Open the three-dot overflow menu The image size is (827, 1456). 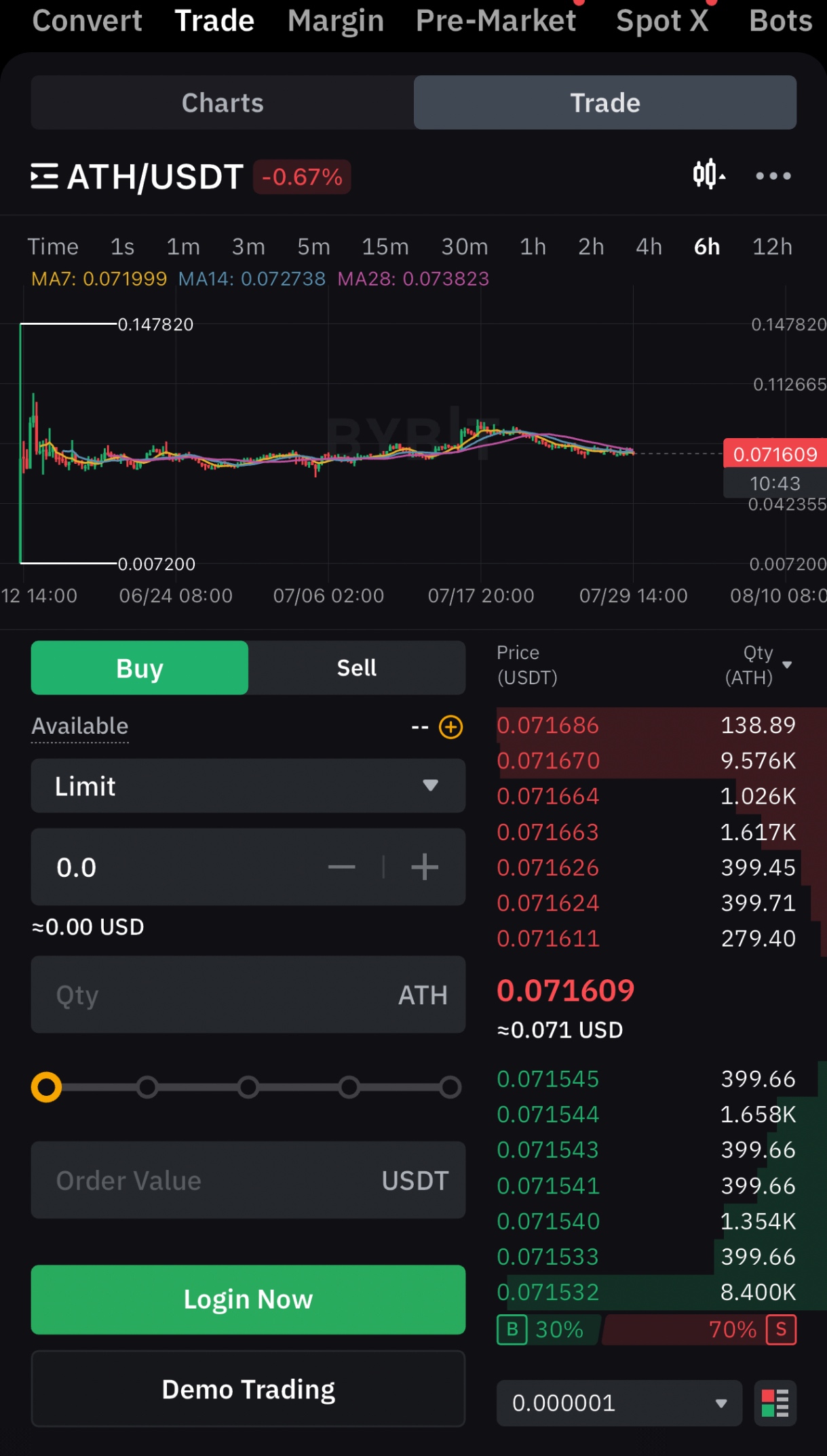click(773, 176)
